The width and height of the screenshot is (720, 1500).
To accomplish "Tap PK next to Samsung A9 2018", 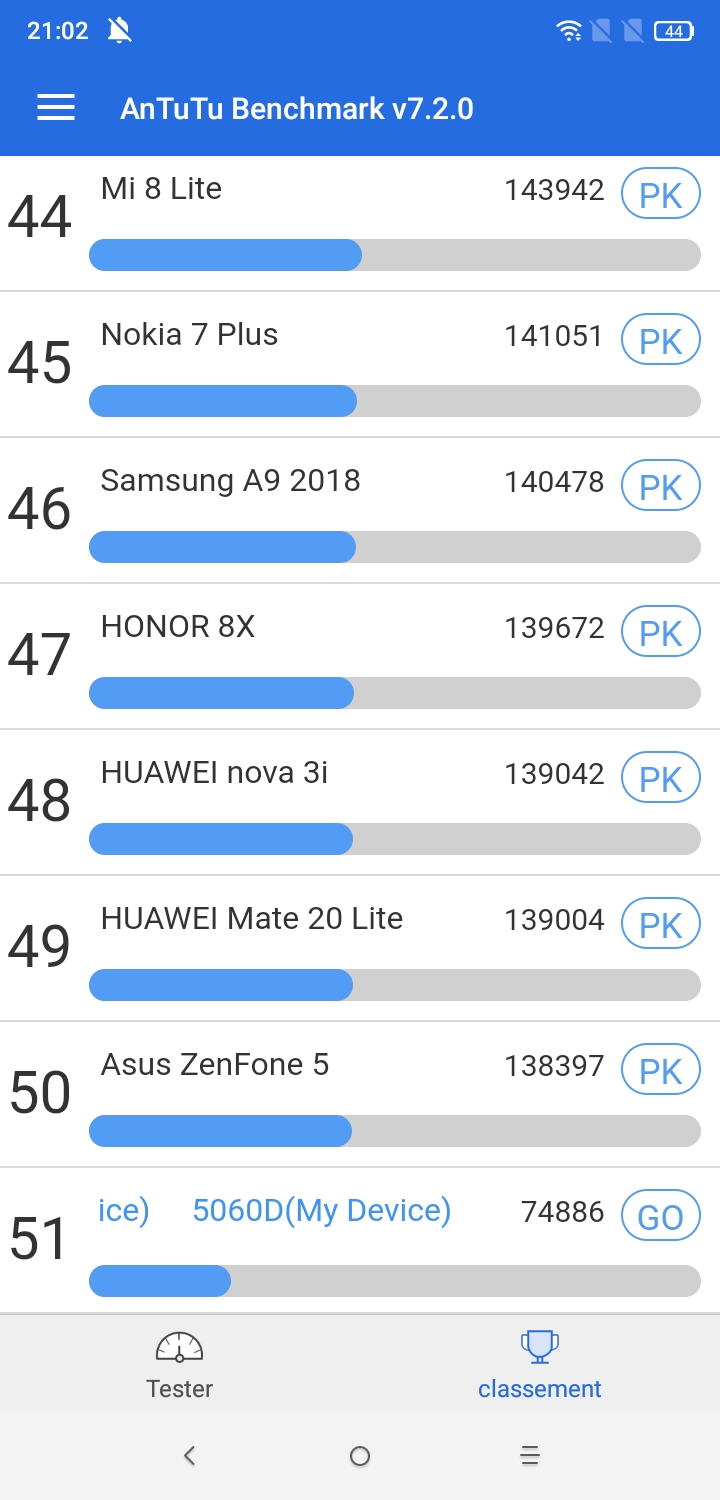I will click(x=661, y=486).
